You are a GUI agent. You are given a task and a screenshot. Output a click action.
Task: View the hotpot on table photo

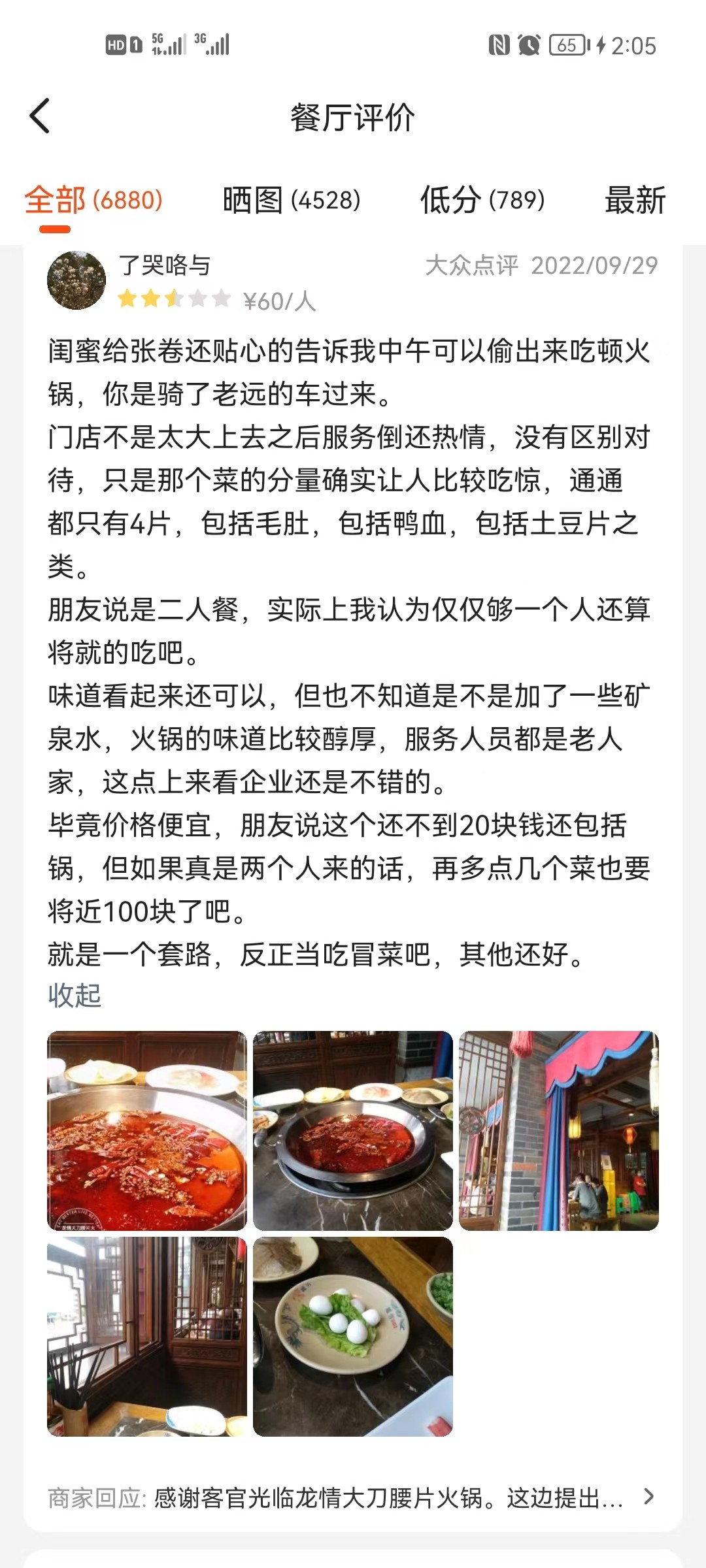tap(353, 1131)
